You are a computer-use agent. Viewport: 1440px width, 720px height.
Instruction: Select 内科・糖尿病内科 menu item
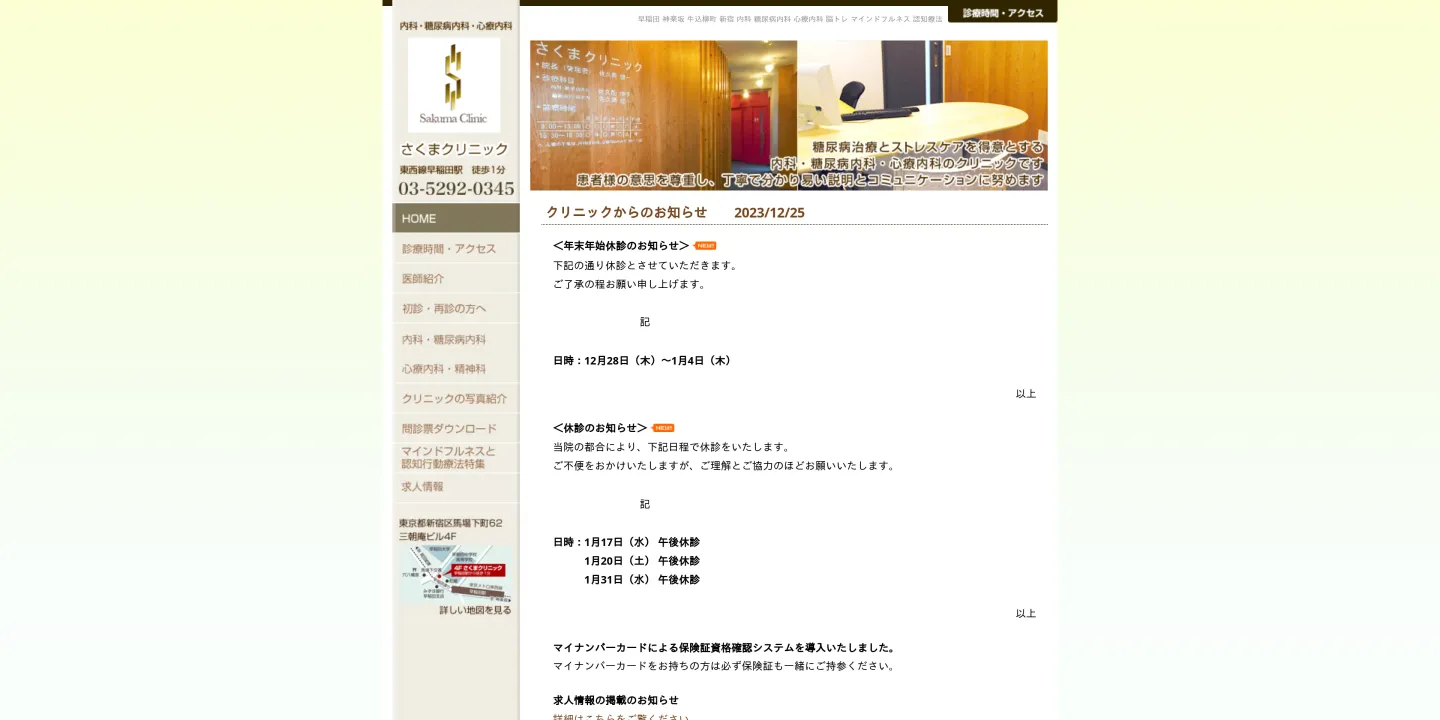pyautogui.click(x=455, y=339)
